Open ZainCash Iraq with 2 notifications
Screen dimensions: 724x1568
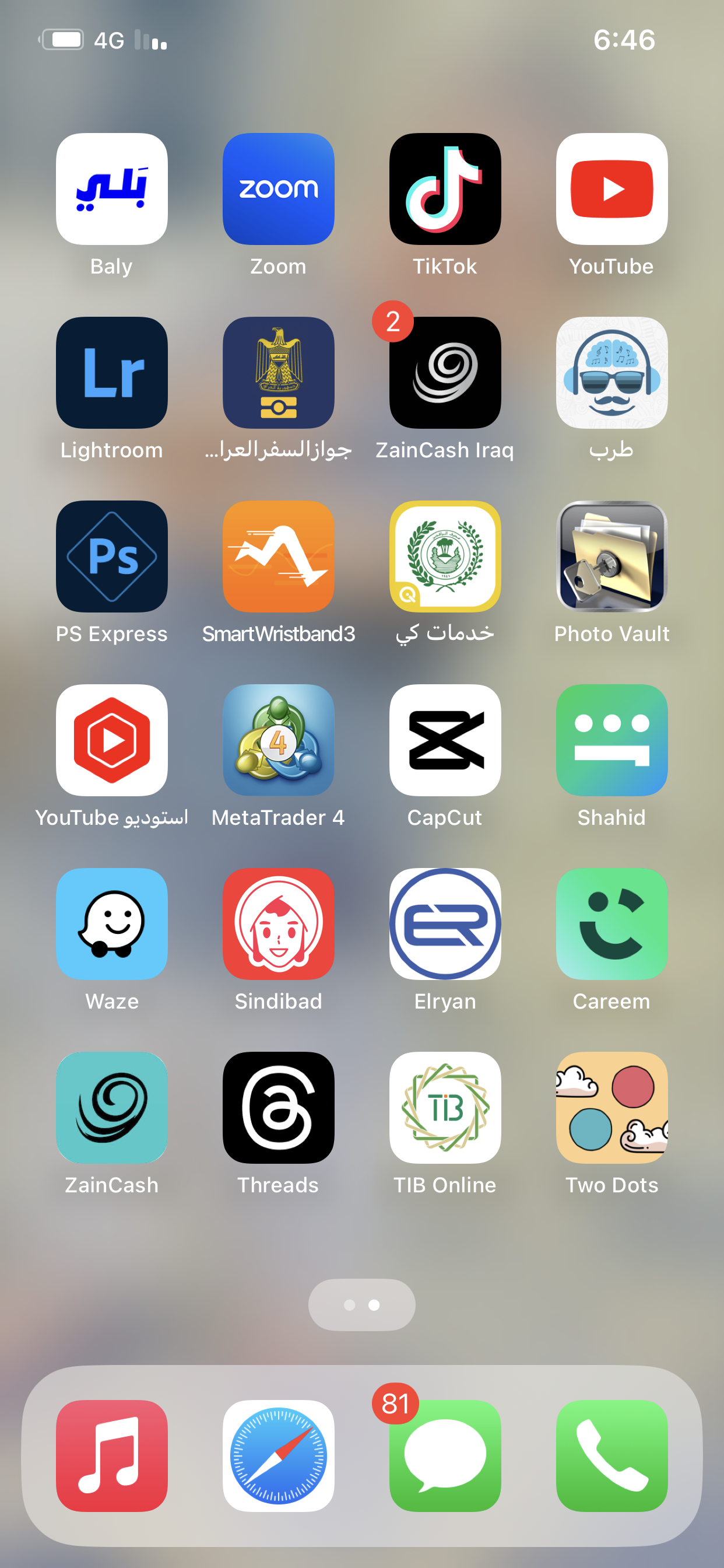point(445,373)
